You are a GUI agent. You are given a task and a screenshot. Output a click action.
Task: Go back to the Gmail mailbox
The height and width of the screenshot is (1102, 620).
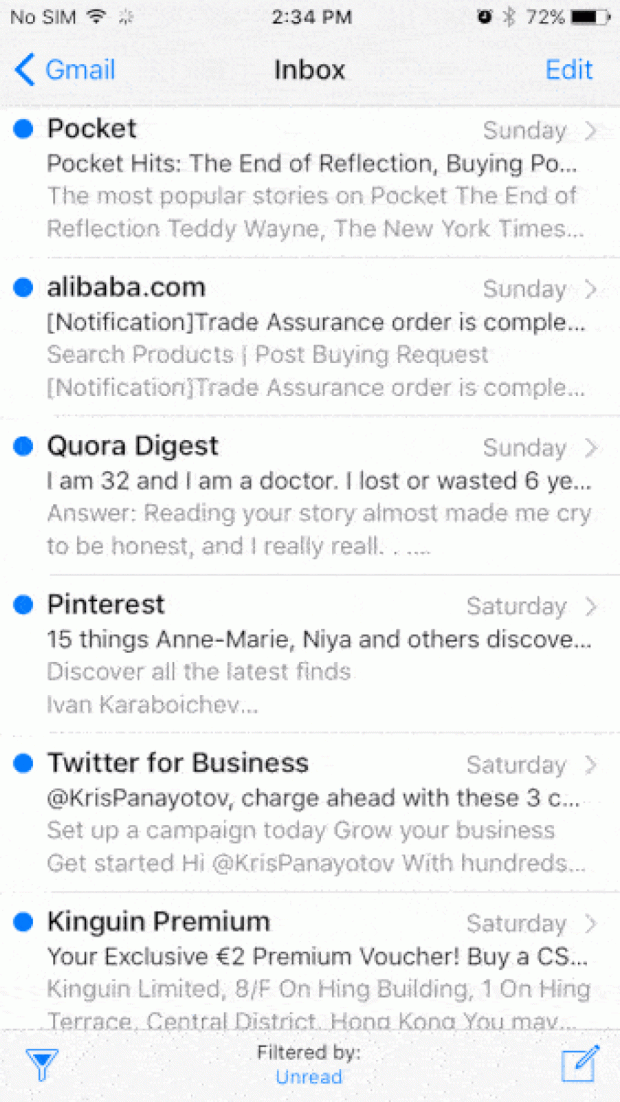pos(66,70)
